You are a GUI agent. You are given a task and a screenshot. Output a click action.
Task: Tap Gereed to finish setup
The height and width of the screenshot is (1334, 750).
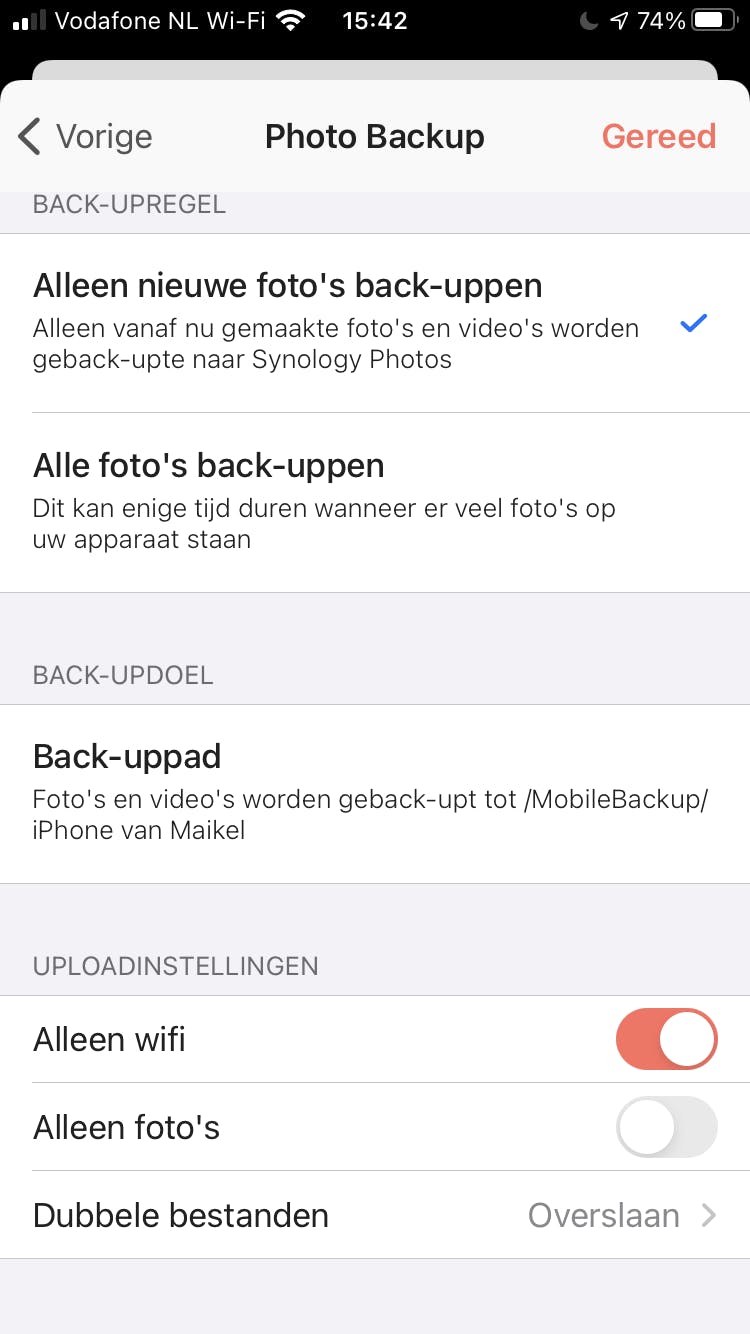(x=658, y=137)
